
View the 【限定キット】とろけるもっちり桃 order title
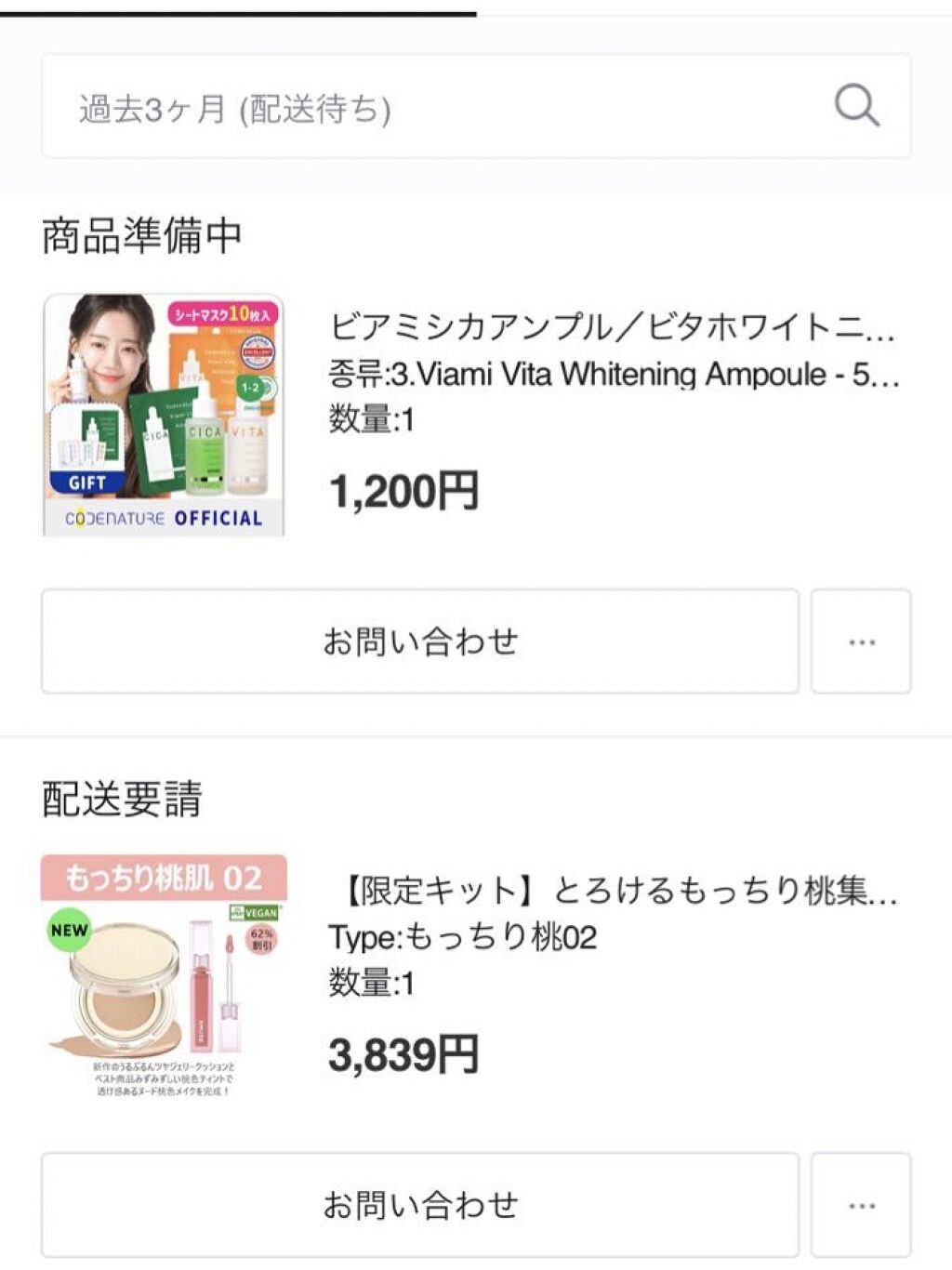point(614,892)
